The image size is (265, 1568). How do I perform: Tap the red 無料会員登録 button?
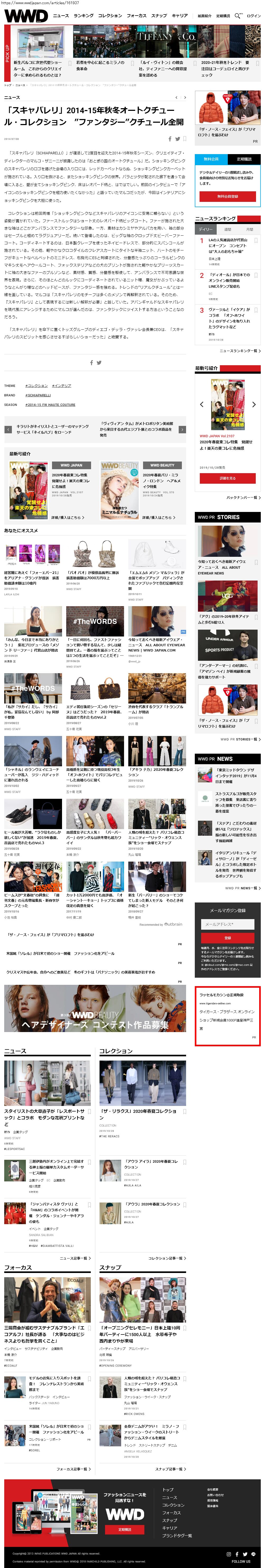click(227, 197)
